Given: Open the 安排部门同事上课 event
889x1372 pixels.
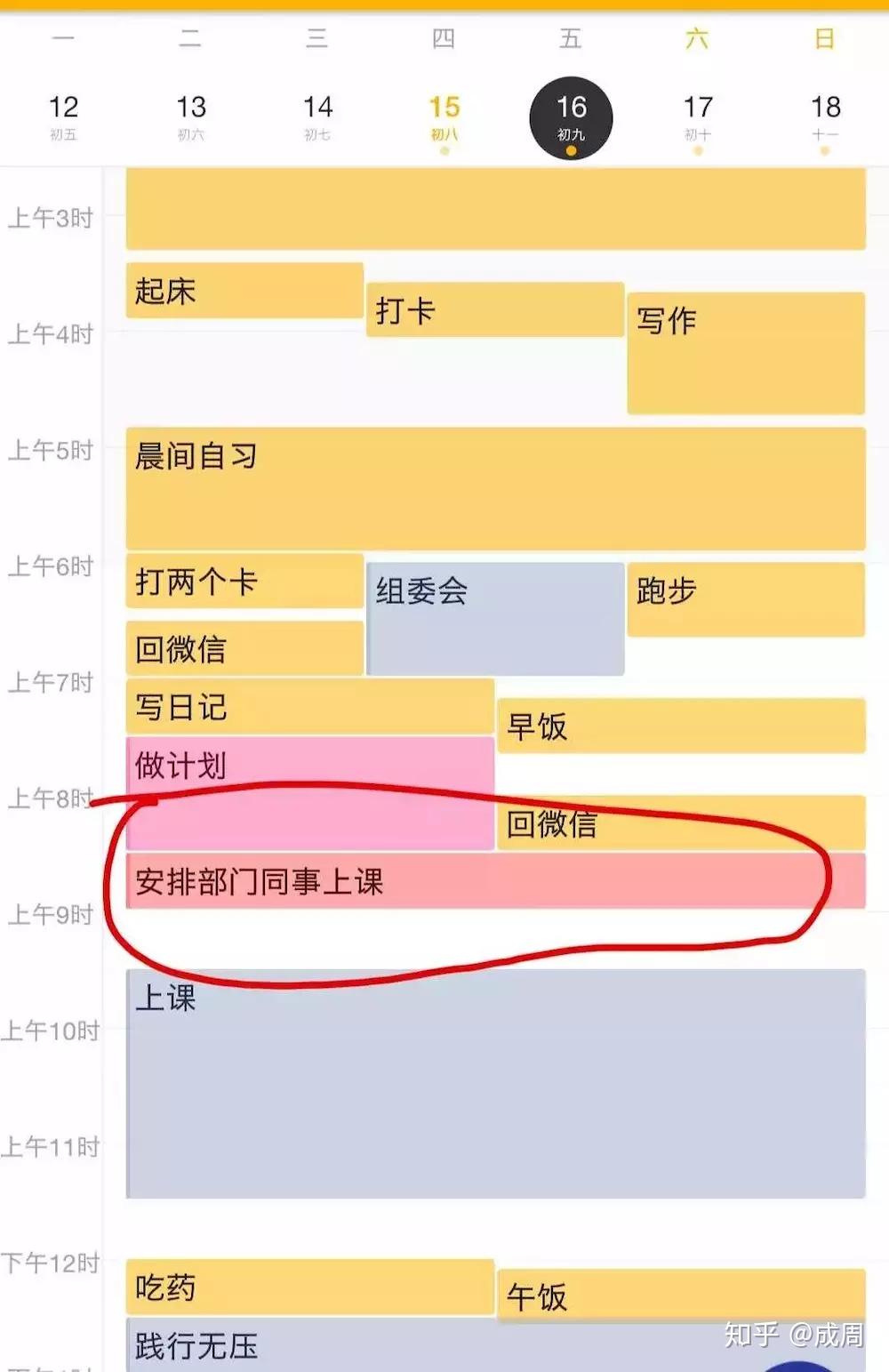Looking at the screenshot, I should coord(495,881).
